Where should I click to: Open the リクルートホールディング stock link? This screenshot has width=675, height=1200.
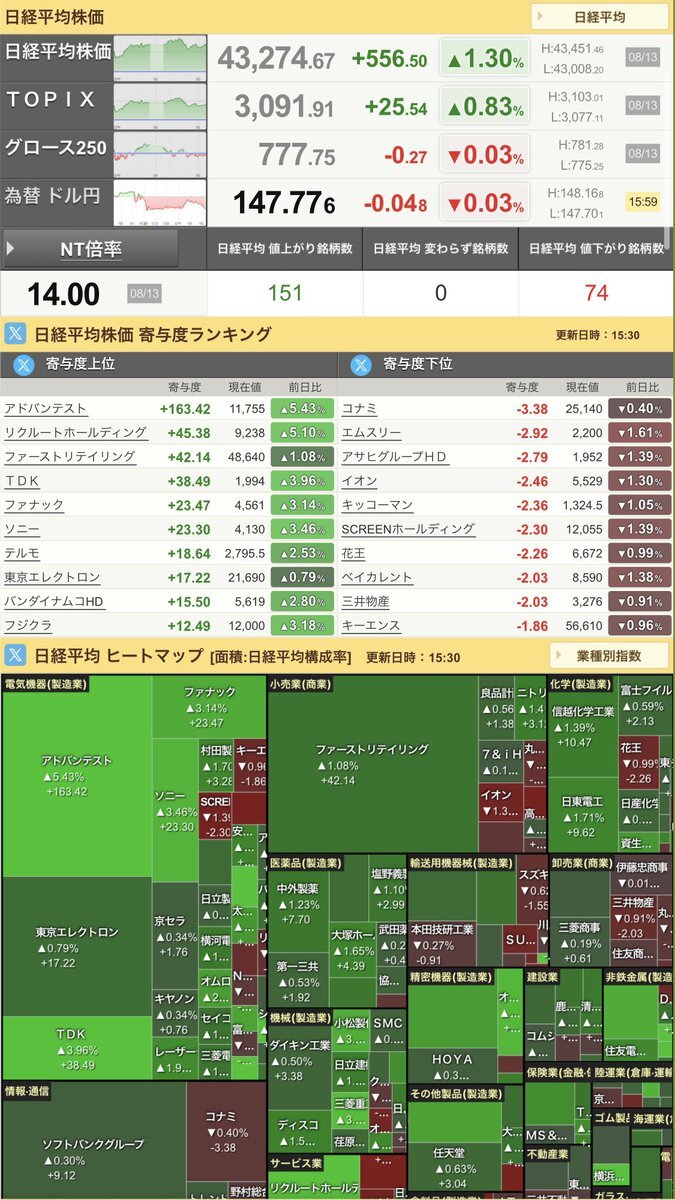(76, 433)
